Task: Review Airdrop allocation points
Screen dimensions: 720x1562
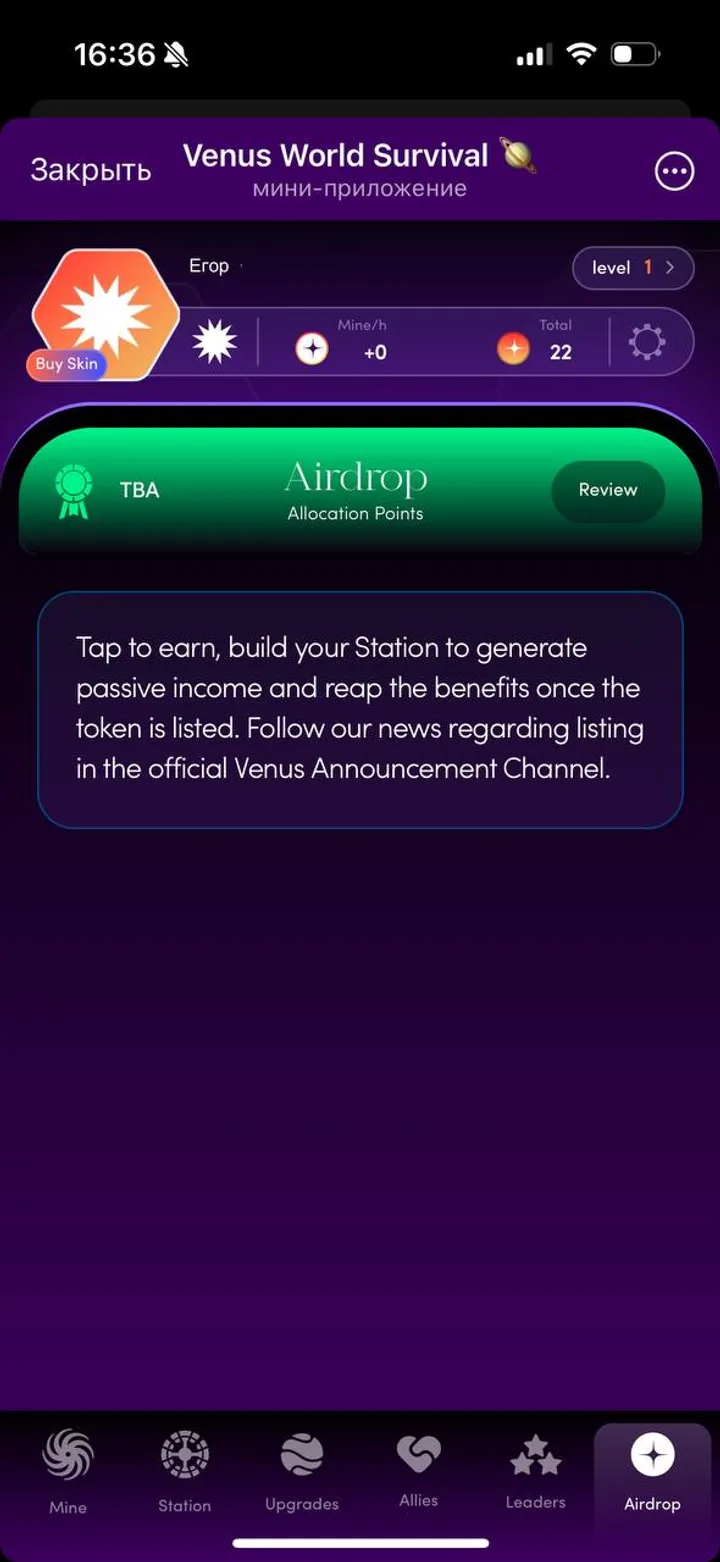Action: point(607,490)
